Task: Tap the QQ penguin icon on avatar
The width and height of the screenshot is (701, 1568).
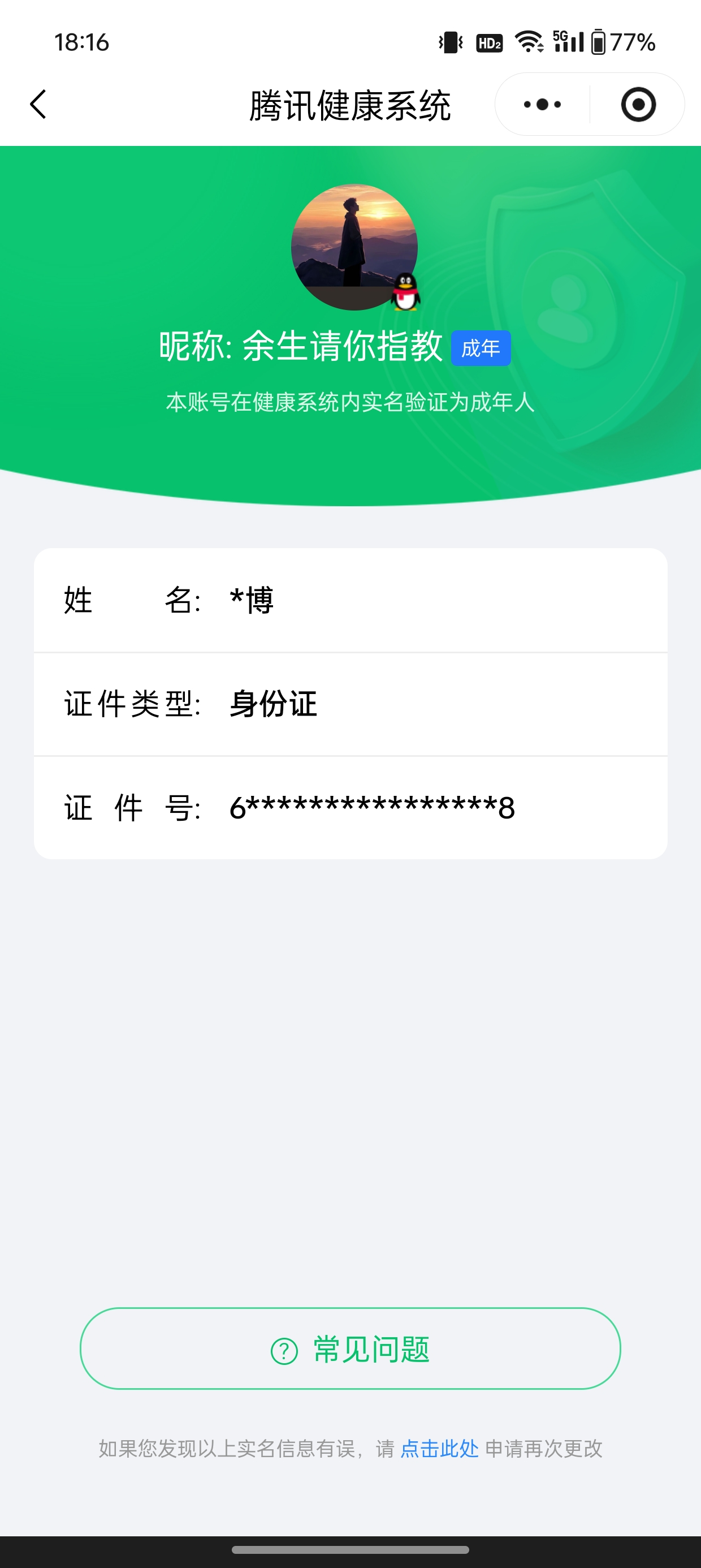Action: coord(406,294)
